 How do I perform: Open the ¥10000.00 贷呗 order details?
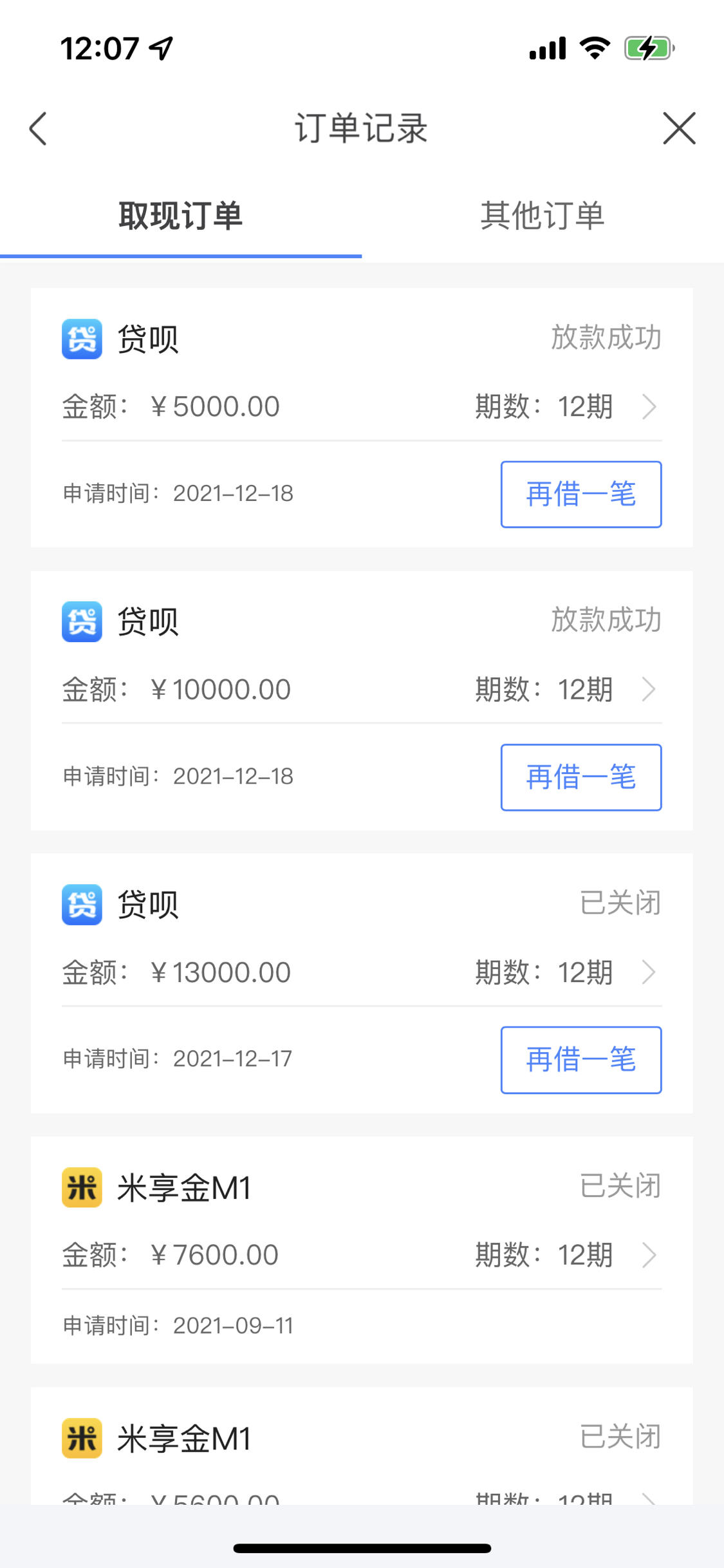[362, 690]
